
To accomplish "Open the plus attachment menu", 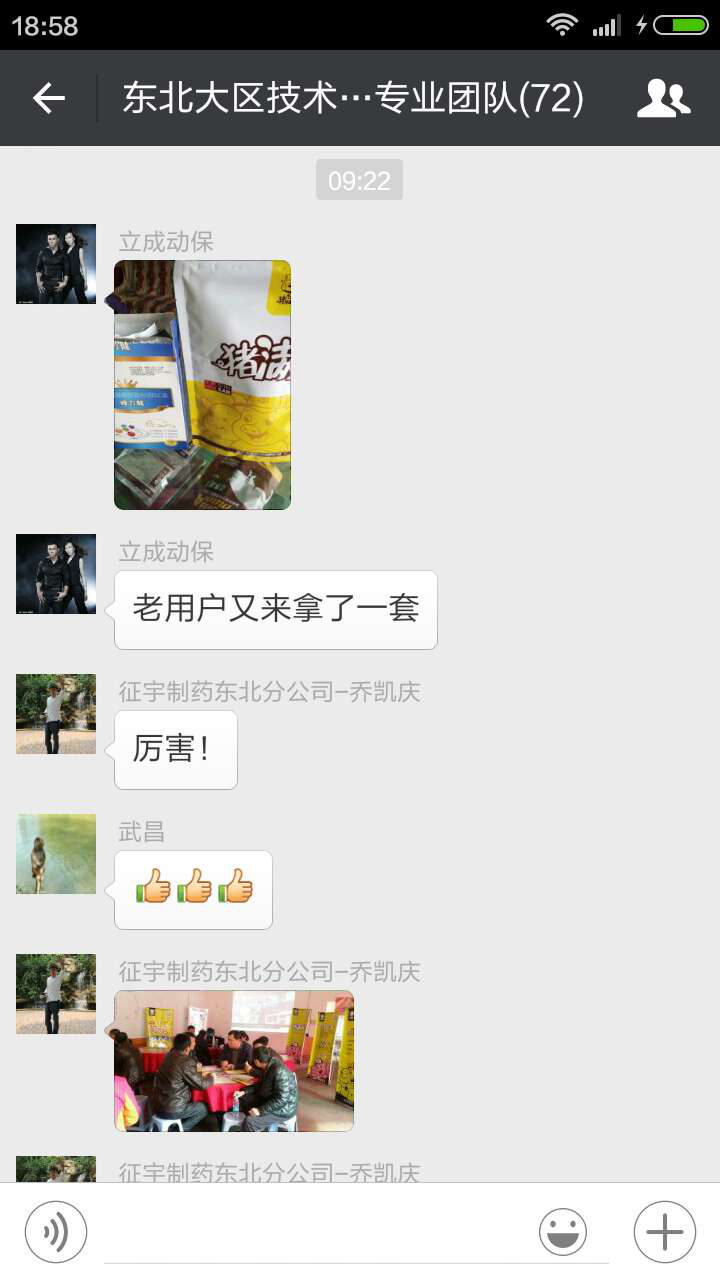I will point(664,1232).
